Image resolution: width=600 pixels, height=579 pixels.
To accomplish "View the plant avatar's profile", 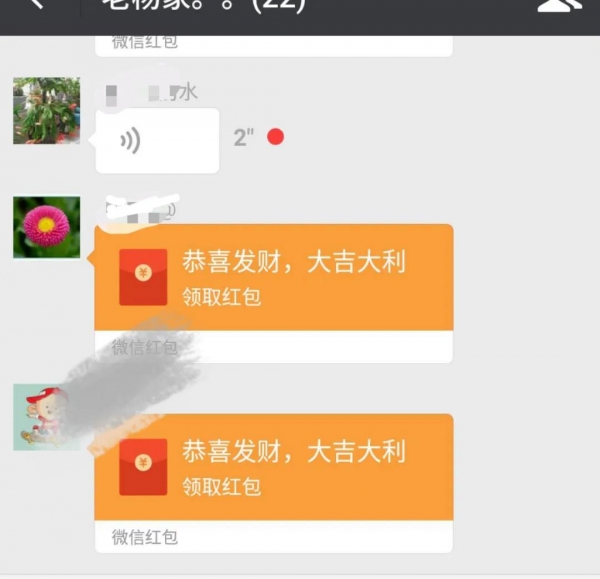I will (x=46, y=111).
